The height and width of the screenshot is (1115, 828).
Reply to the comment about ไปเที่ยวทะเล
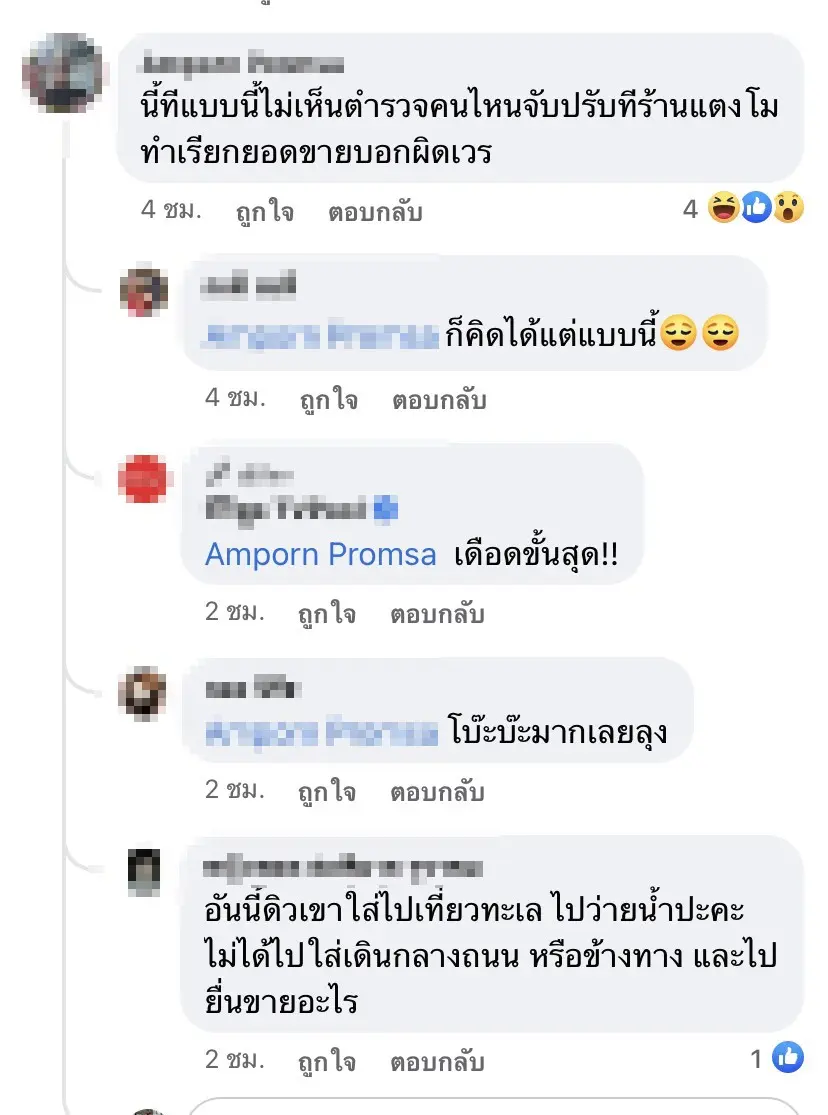click(x=437, y=1061)
